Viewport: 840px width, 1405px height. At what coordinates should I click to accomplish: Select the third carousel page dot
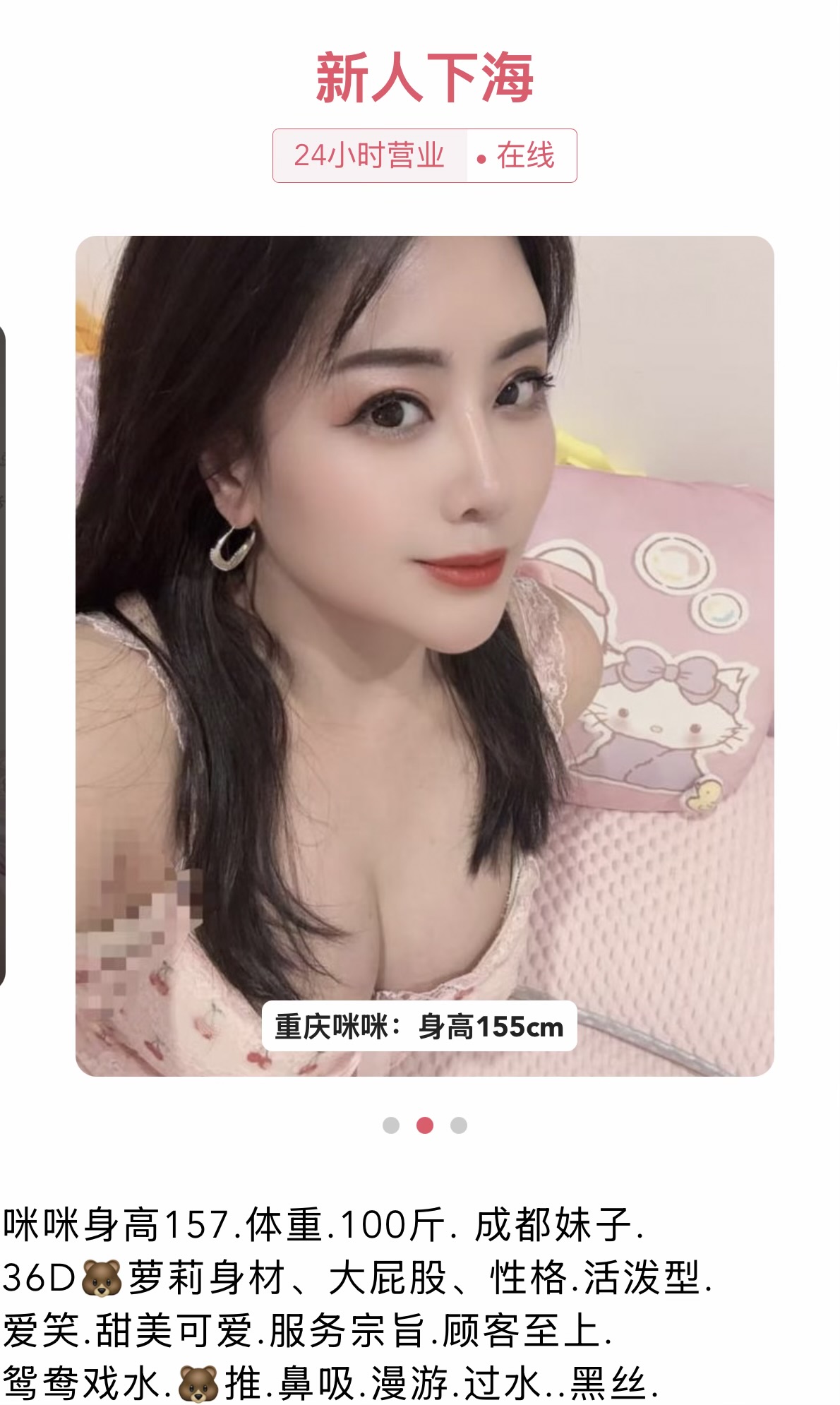tap(459, 1125)
